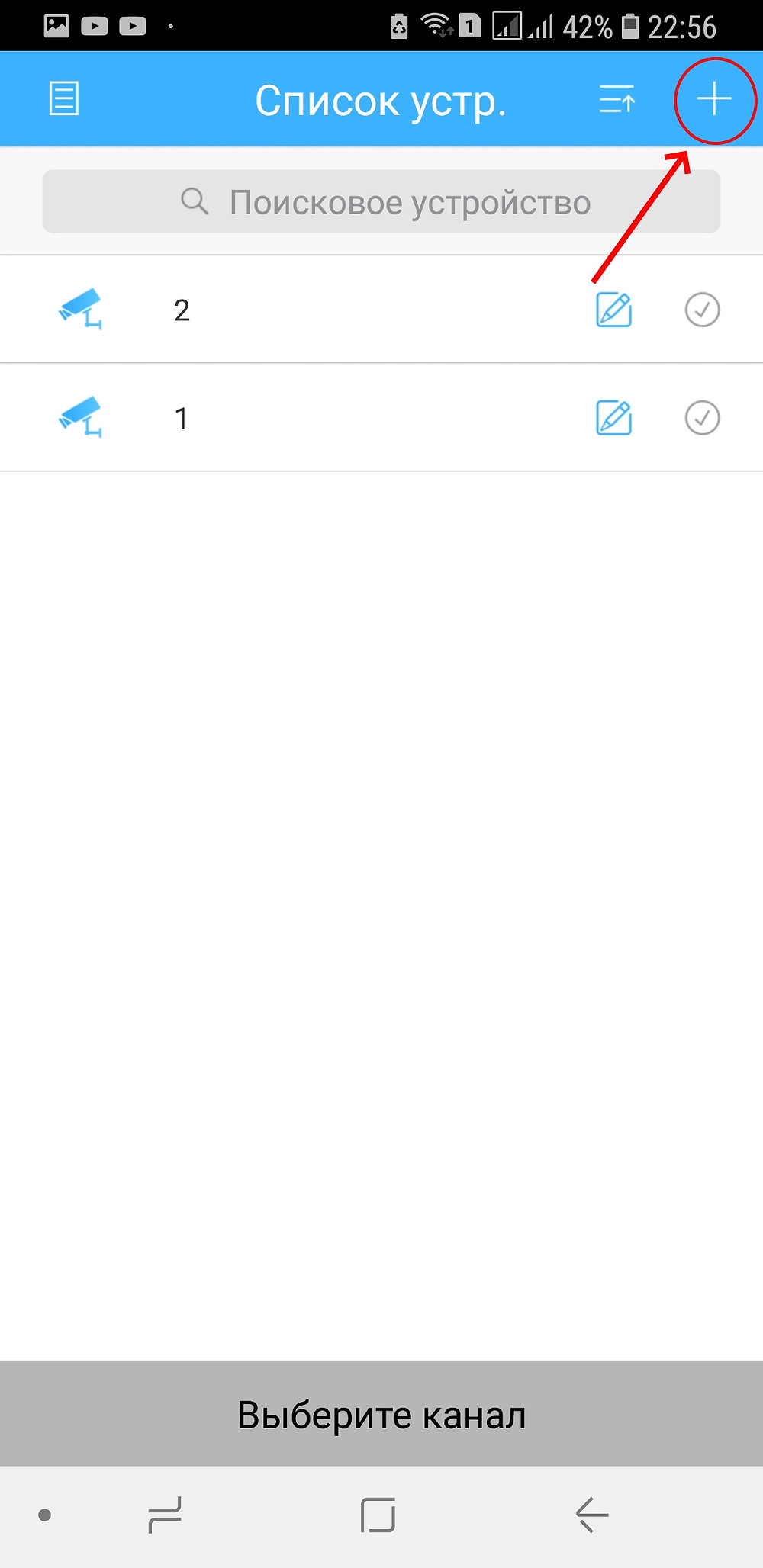This screenshot has width=763, height=1568.
Task: Go back using system back arrow
Action: [592, 1515]
